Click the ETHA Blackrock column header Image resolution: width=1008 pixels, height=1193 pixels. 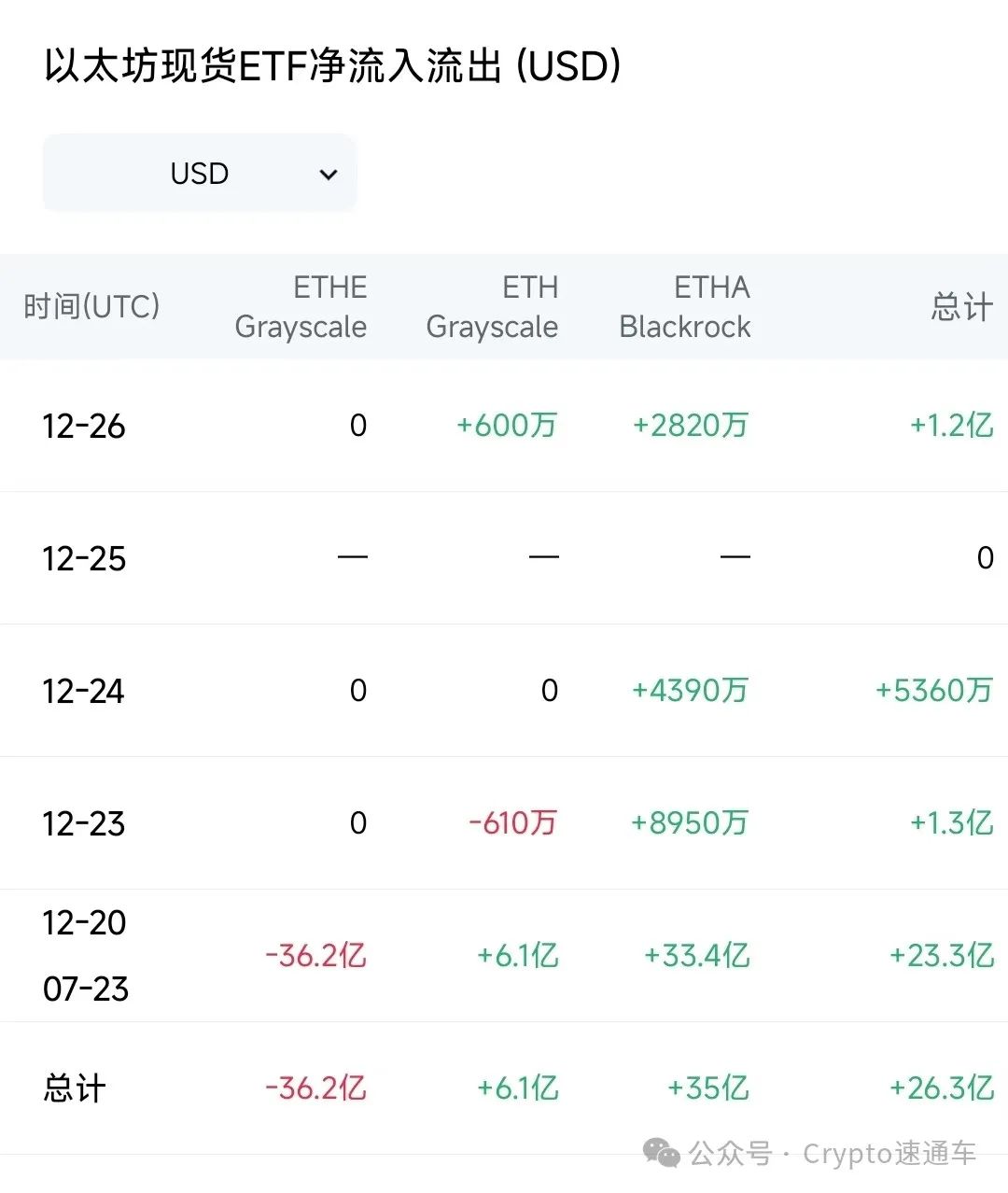684,307
